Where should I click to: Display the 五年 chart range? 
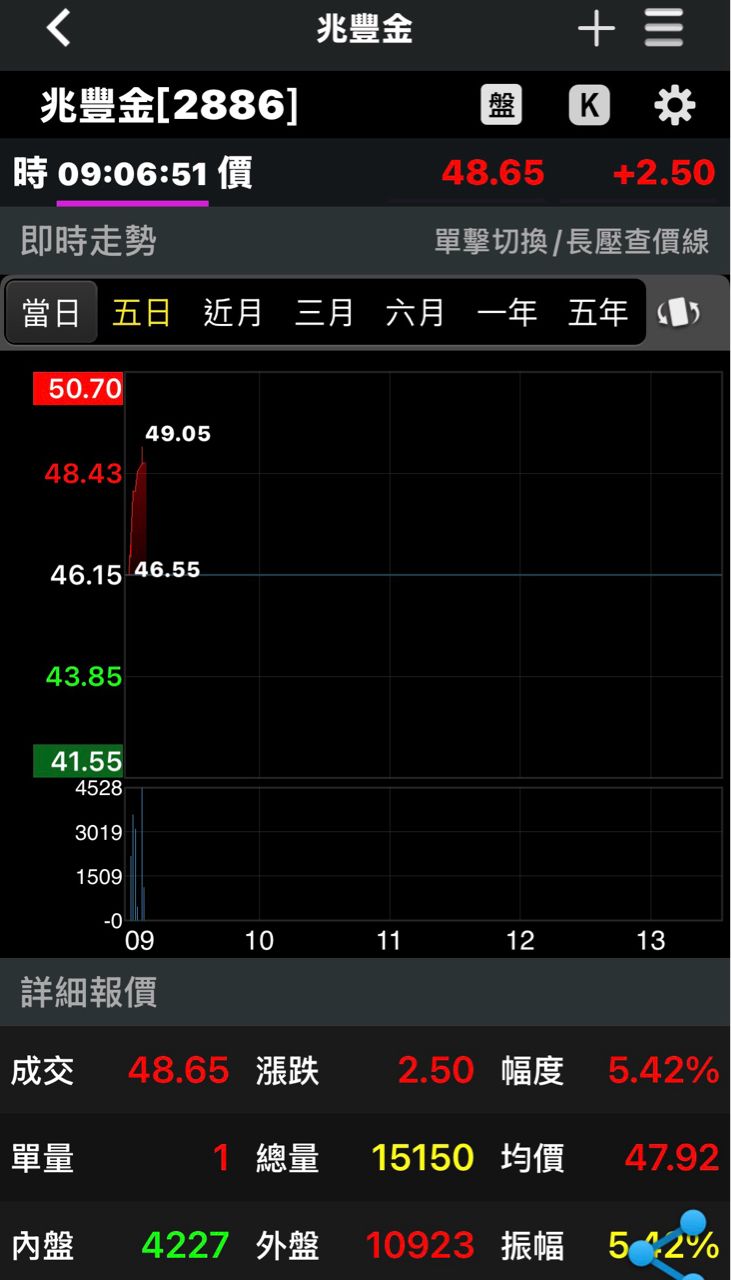point(598,313)
